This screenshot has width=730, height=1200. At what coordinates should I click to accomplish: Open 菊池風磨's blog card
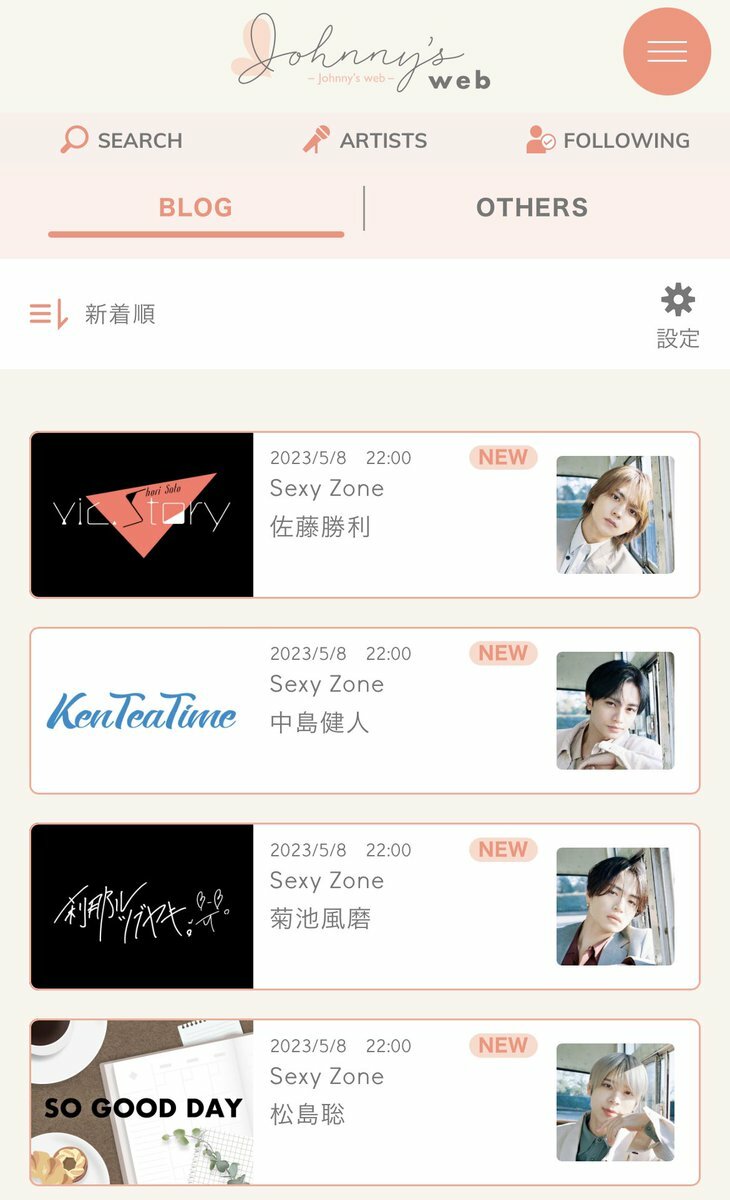(365, 907)
